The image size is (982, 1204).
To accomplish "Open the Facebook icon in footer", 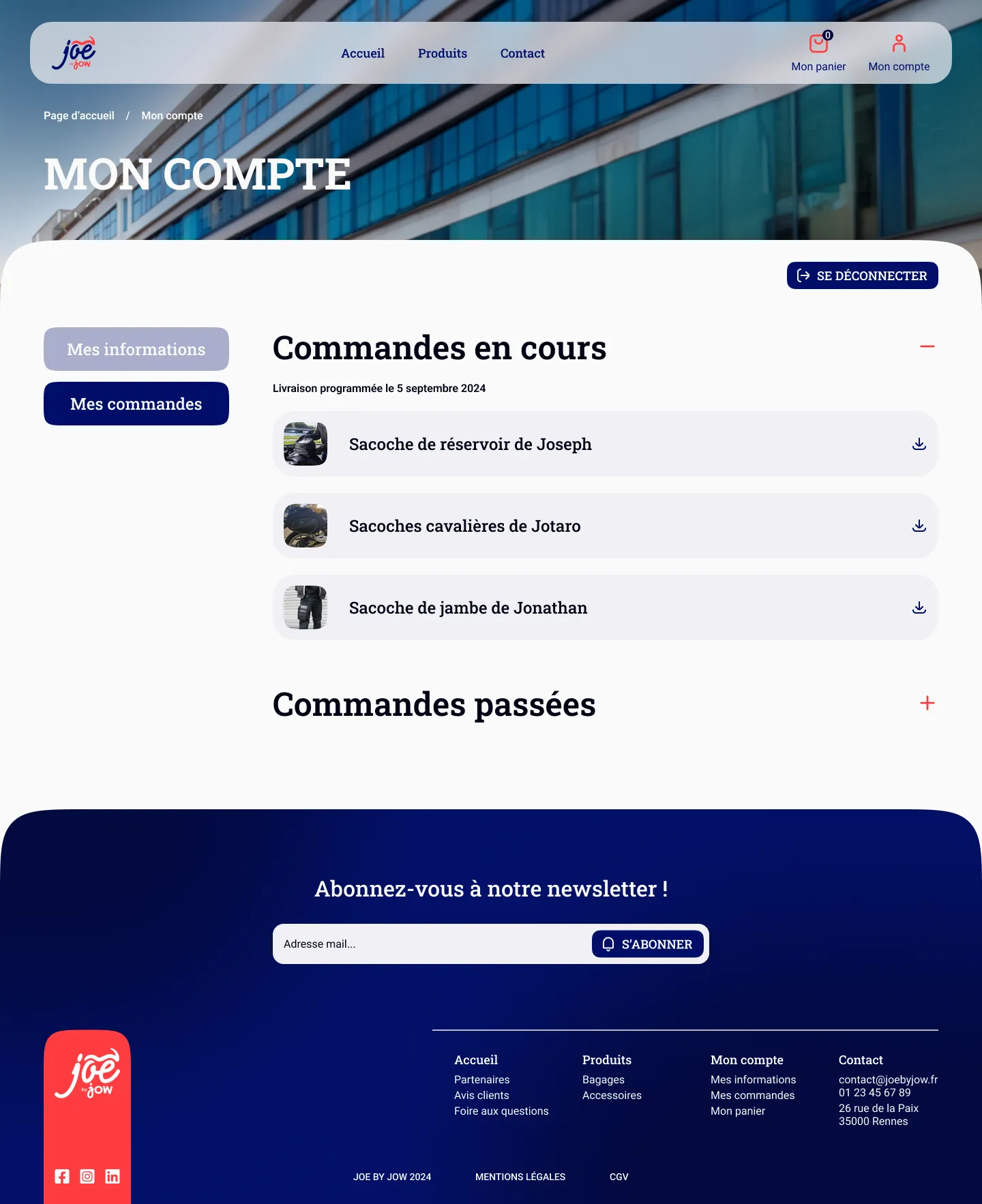I will click(x=62, y=1176).
